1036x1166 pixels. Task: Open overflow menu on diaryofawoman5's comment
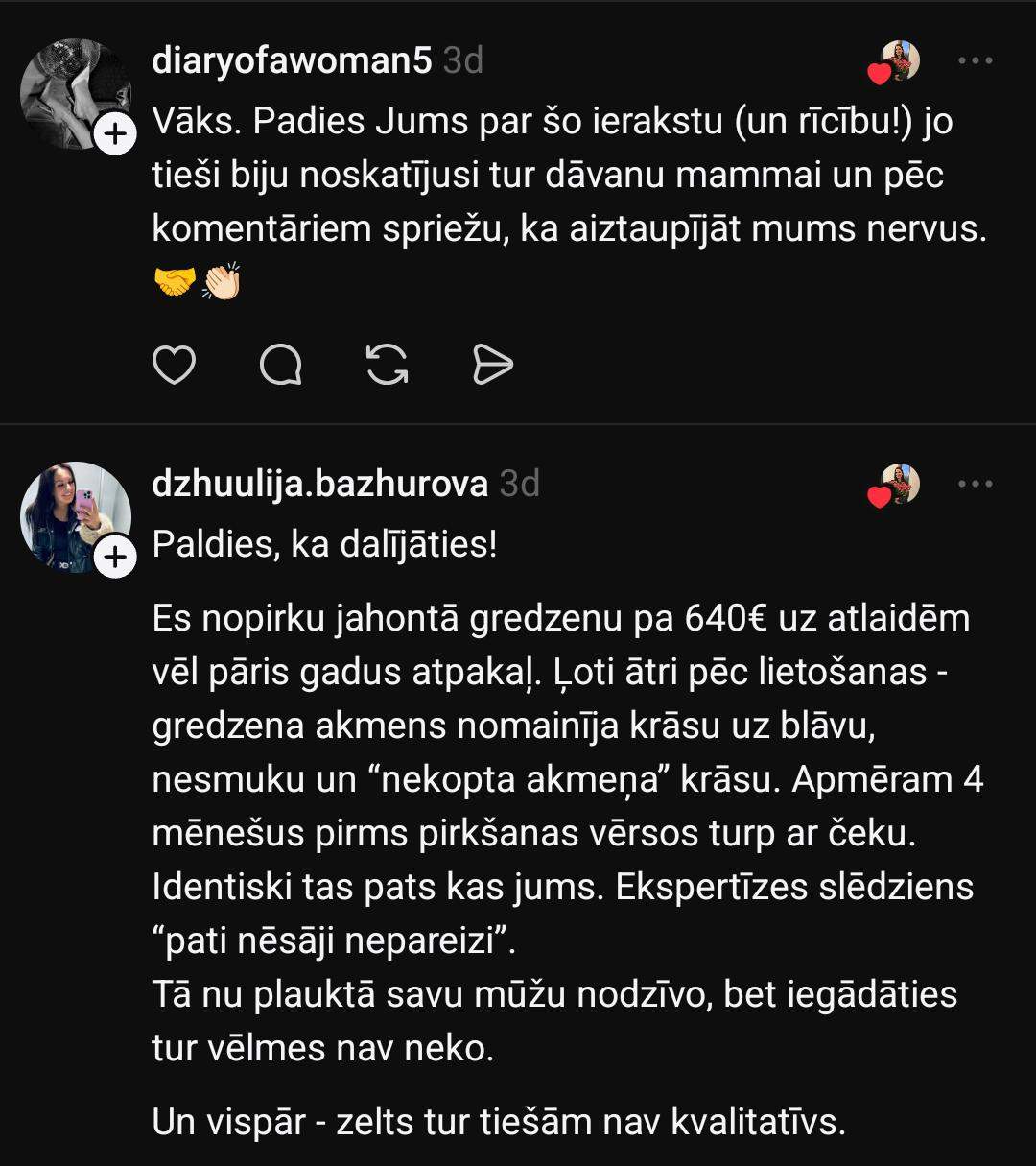coord(975,61)
